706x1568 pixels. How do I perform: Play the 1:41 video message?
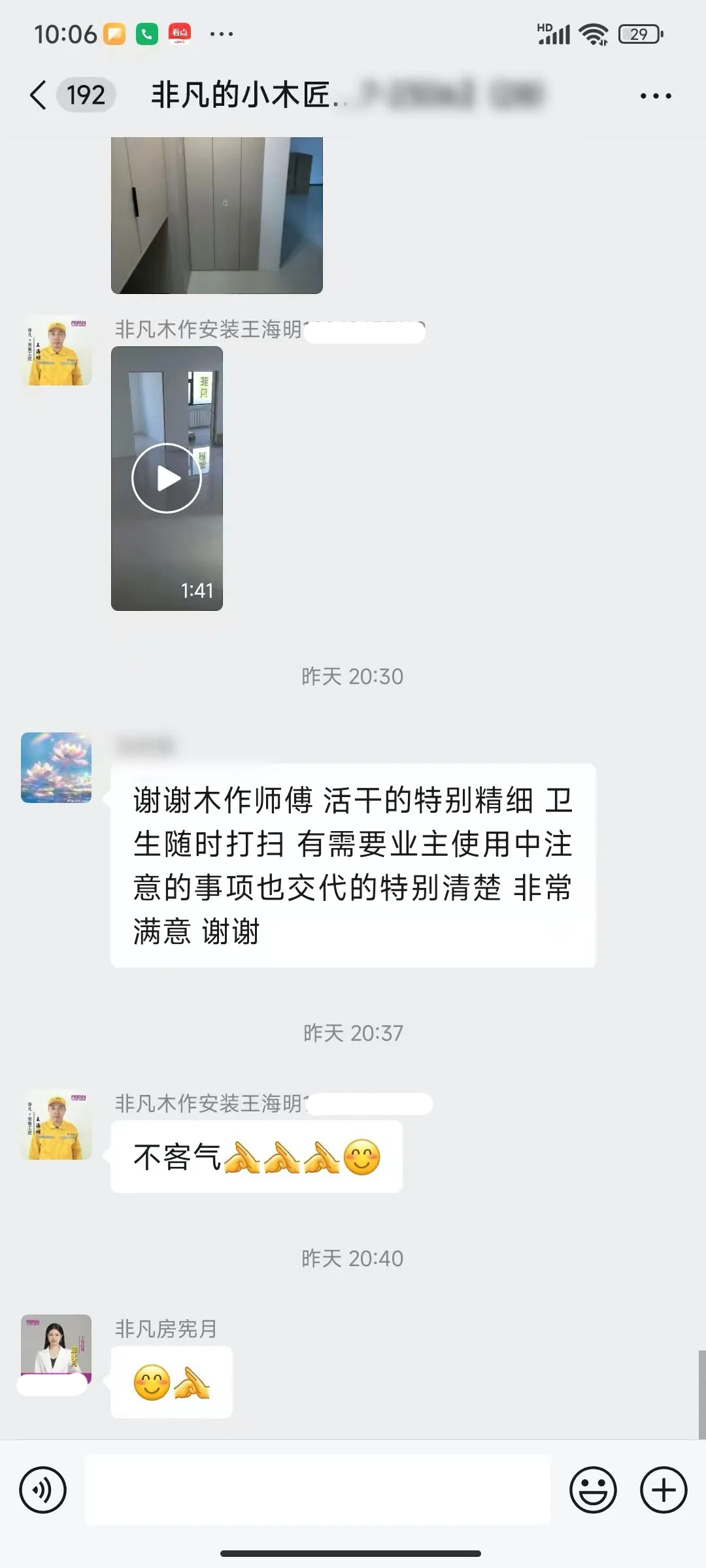tap(167, 478)
